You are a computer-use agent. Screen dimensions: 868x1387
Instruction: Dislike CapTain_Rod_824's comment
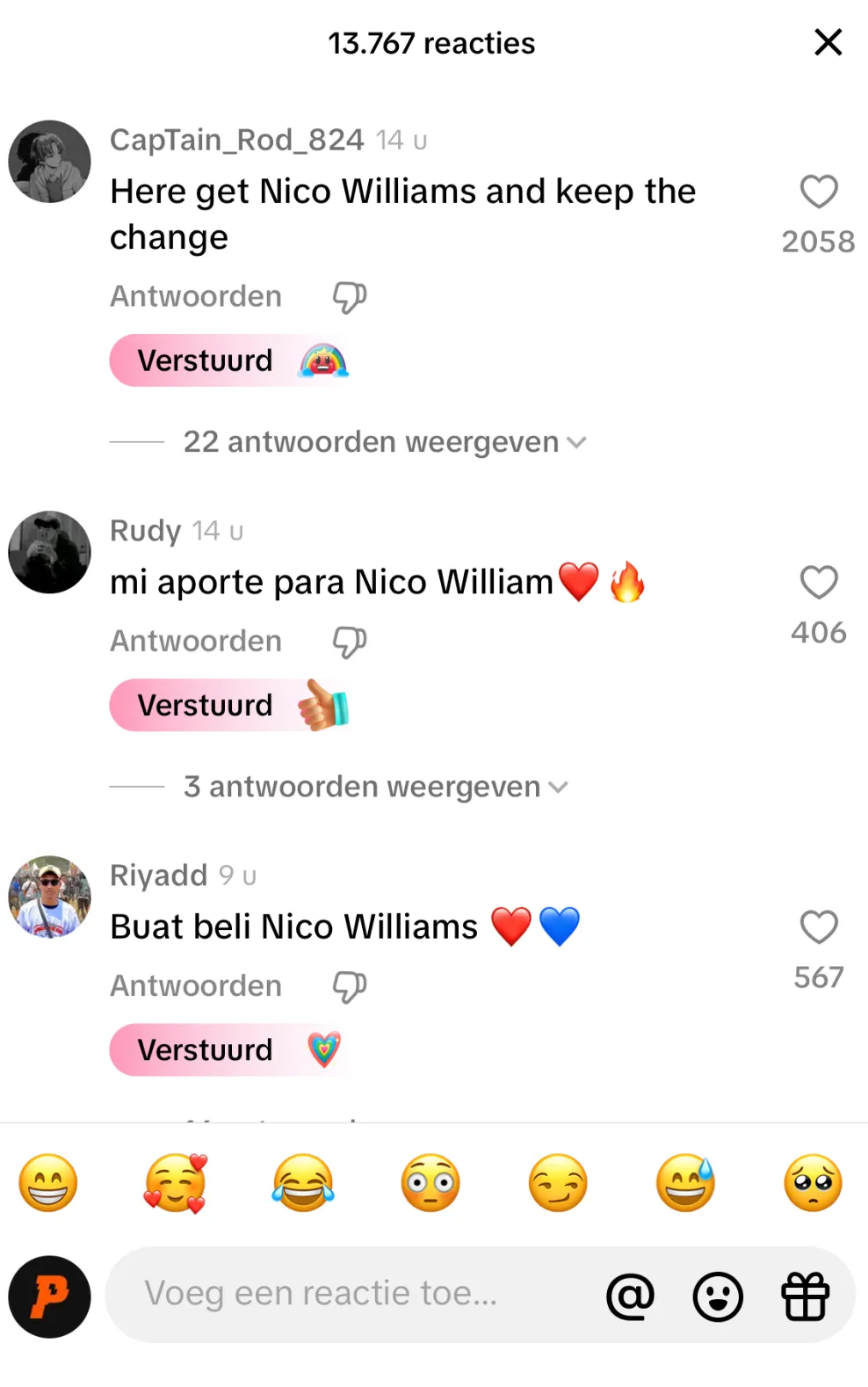point(349,297)
